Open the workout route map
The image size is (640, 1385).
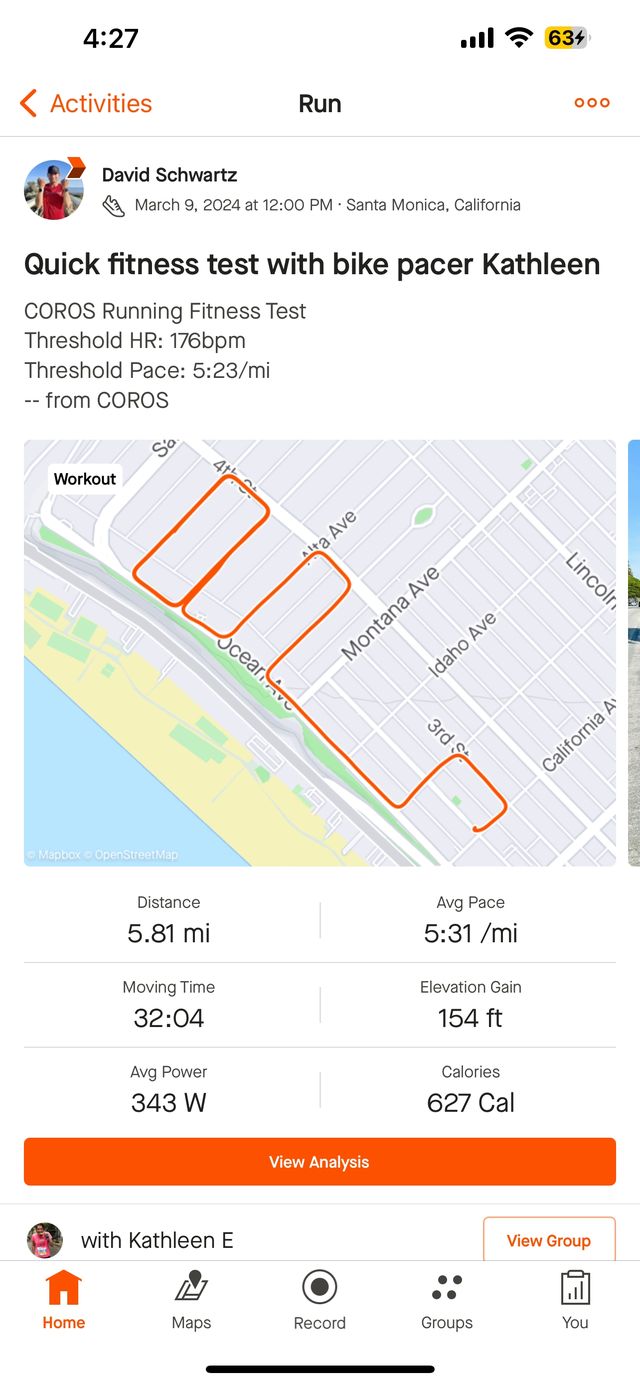[x=320, y=652]
